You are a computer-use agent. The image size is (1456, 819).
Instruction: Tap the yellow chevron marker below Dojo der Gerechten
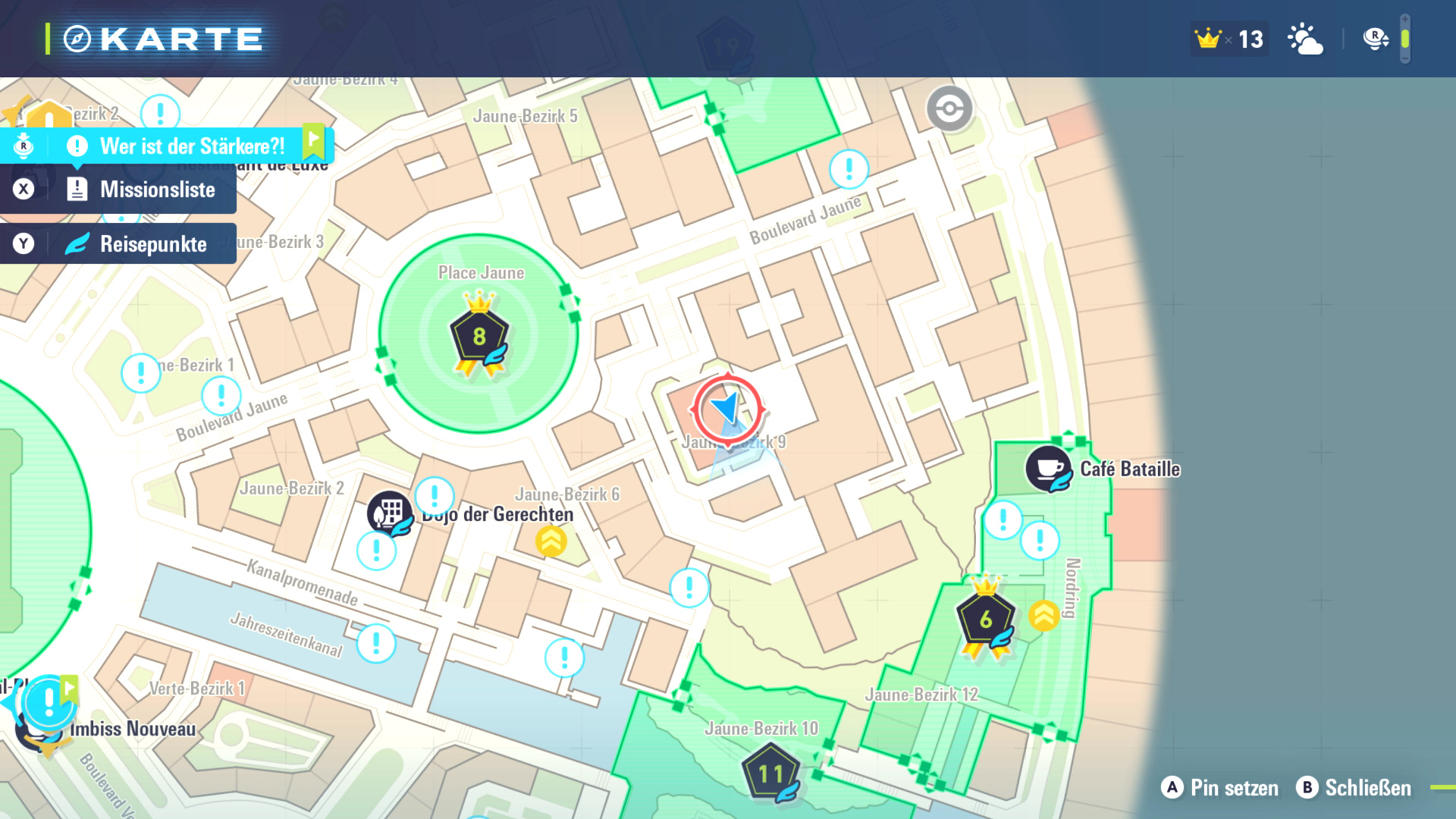tap(551, 541)
